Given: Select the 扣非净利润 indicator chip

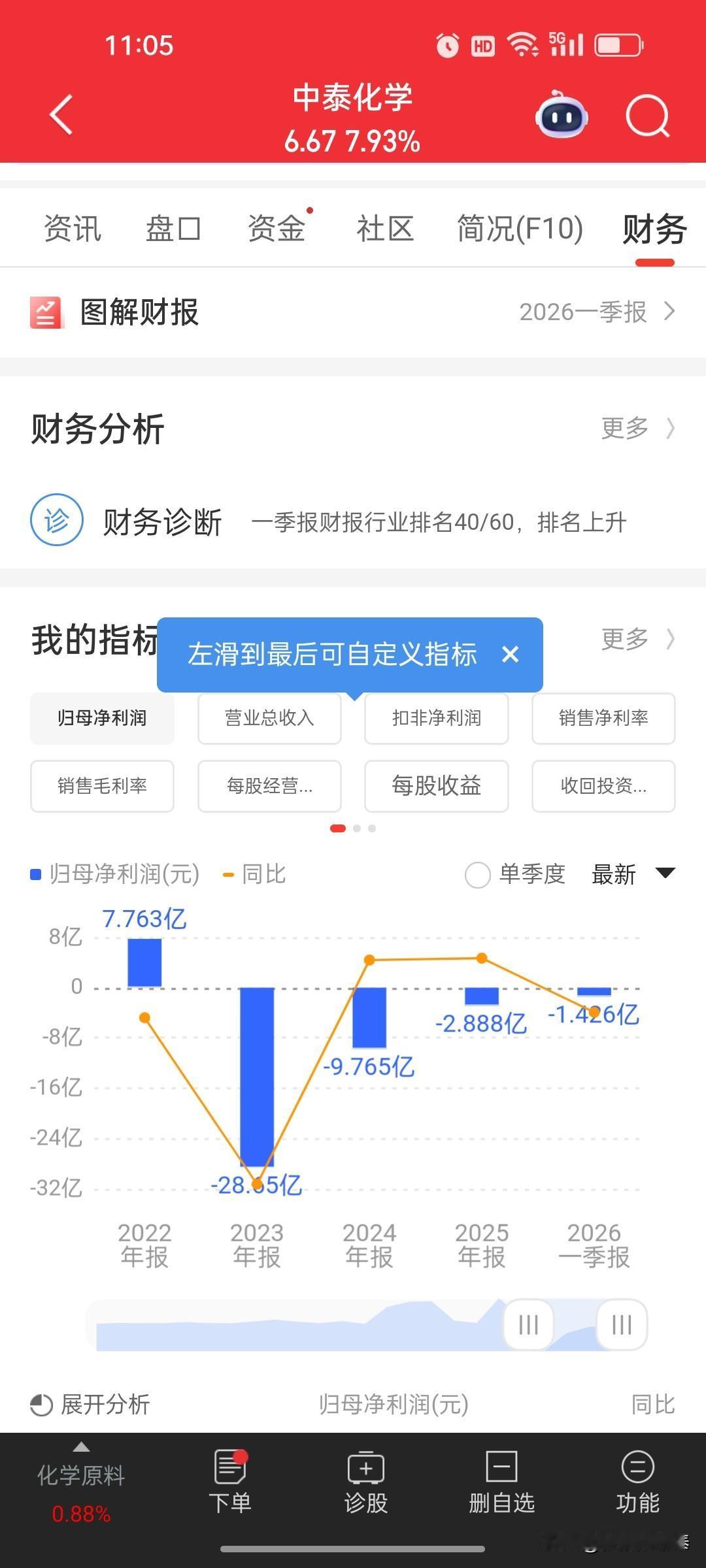Looking at the screenshot, I should (436, 719).
